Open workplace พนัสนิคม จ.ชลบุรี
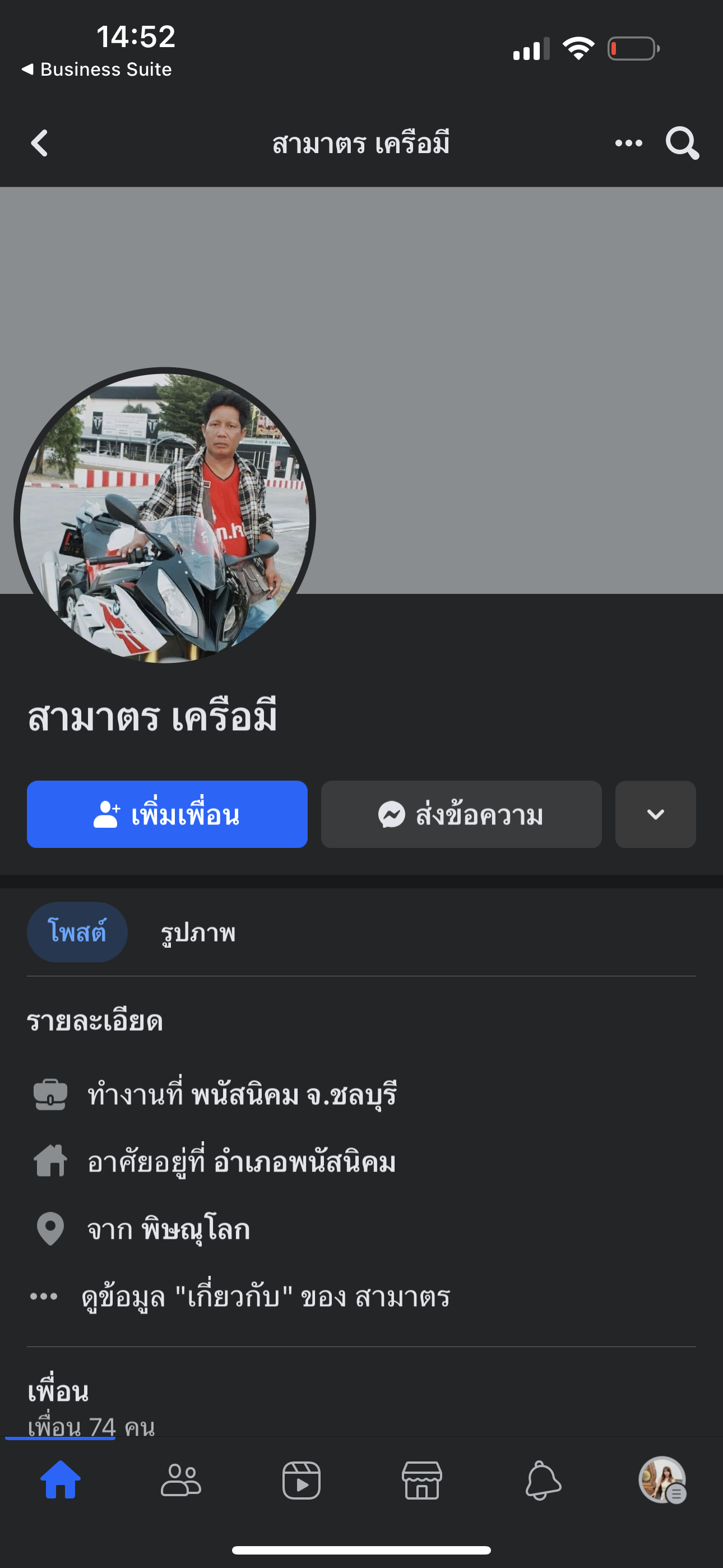Viewport: 723px width, 1568px height. click(x=294, y=1095)
